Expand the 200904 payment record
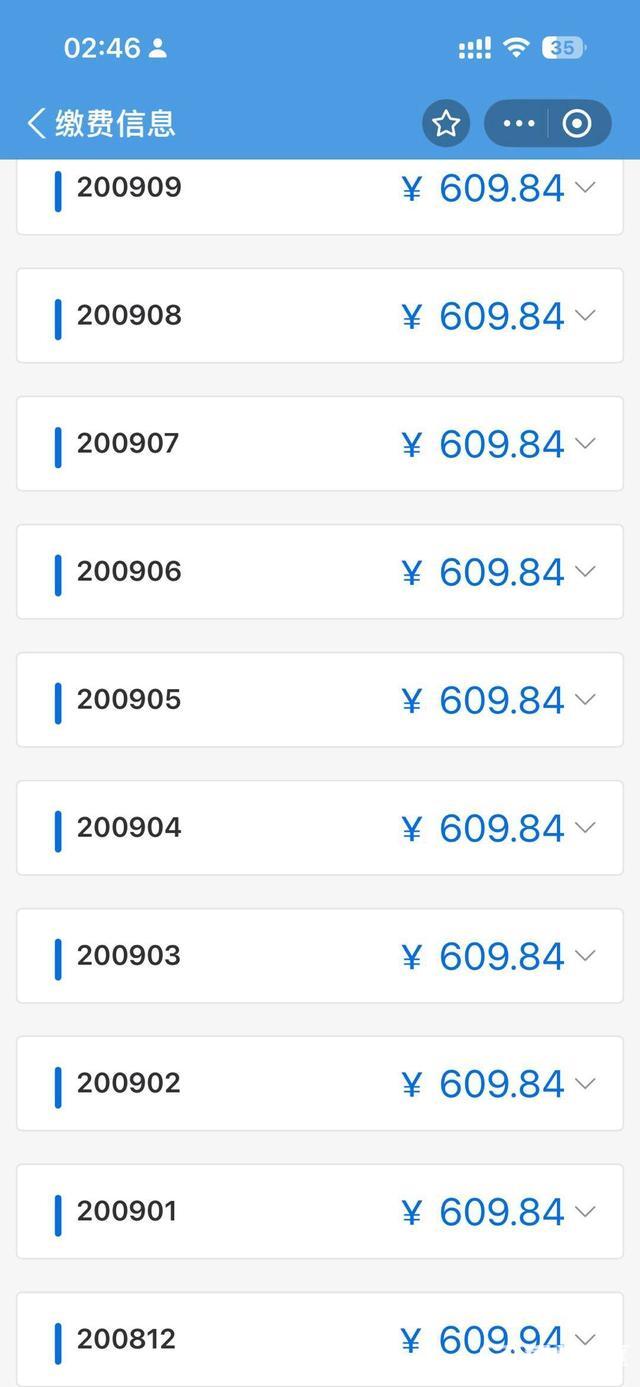This screenshot has height=1387, width=640. [x=586, y=827]
